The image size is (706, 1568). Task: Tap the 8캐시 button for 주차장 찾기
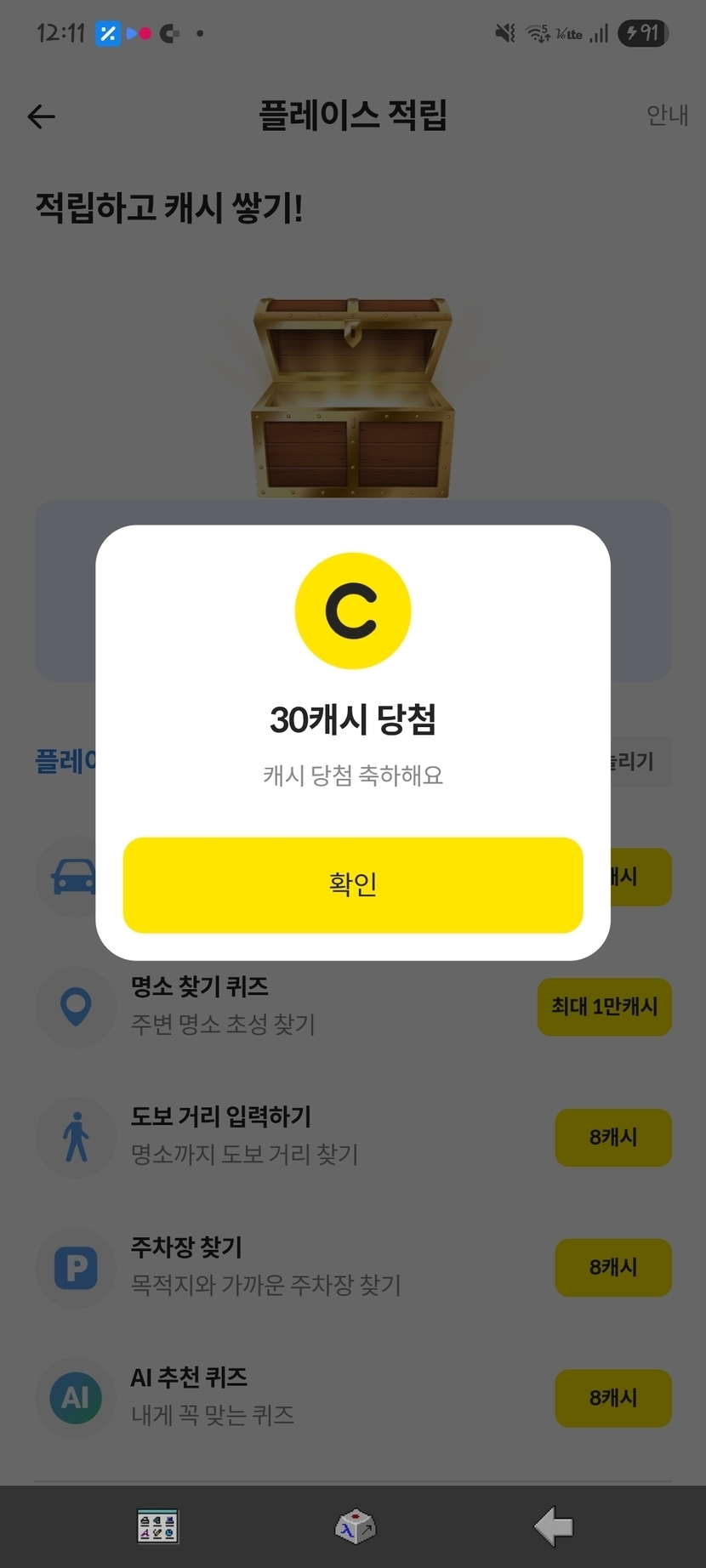click(612, 1267)
